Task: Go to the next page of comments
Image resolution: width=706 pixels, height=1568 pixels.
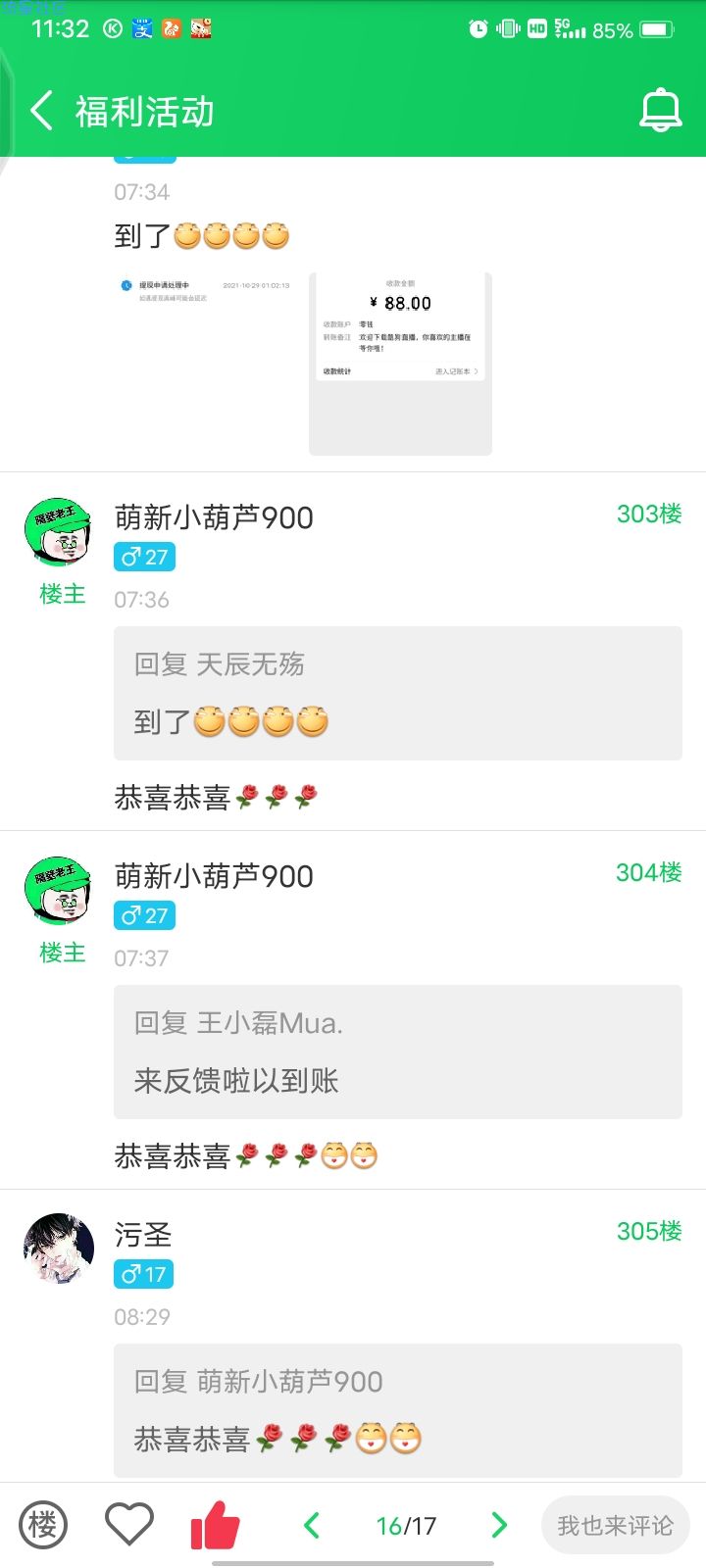Action: [498, 1525]
